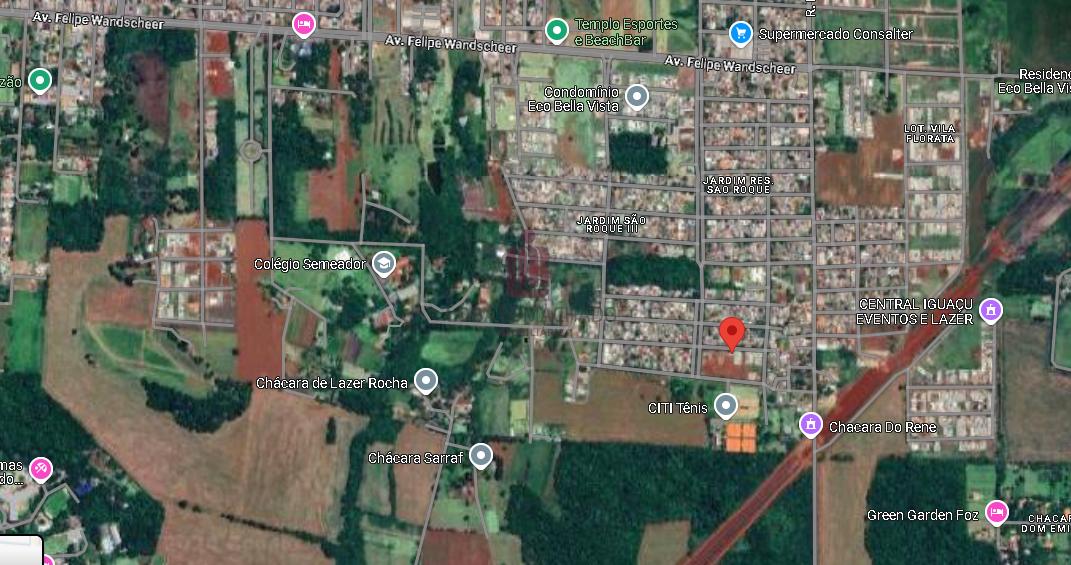Open the Templo Esportes e BeachBar marker
This screenshot has width=1071, height=565.
pos(557,31)
